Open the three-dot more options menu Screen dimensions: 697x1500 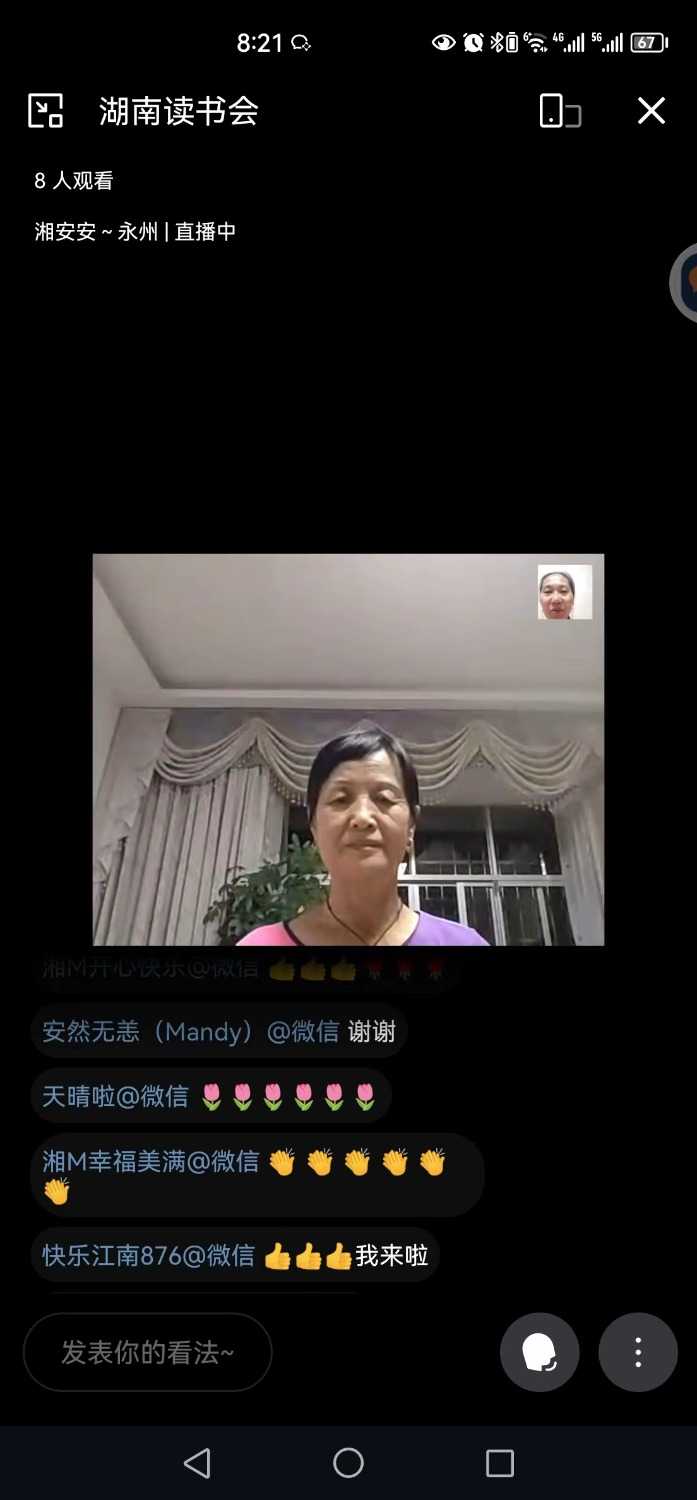[638, 1352]
